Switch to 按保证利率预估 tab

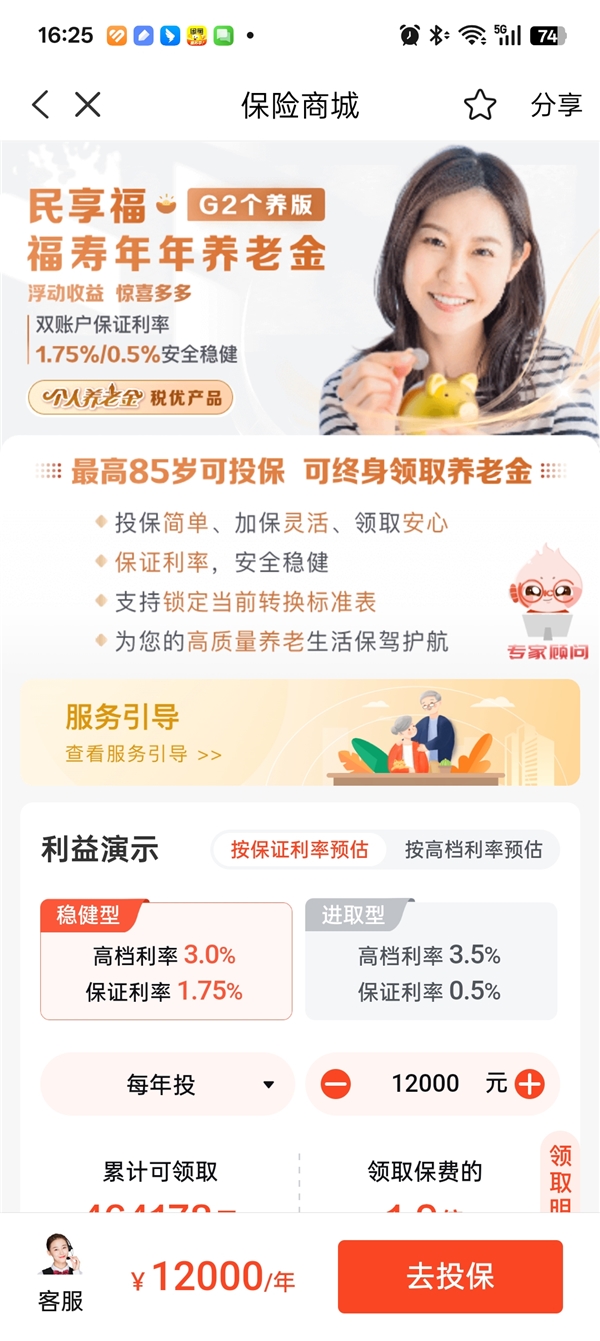(299, 850)
